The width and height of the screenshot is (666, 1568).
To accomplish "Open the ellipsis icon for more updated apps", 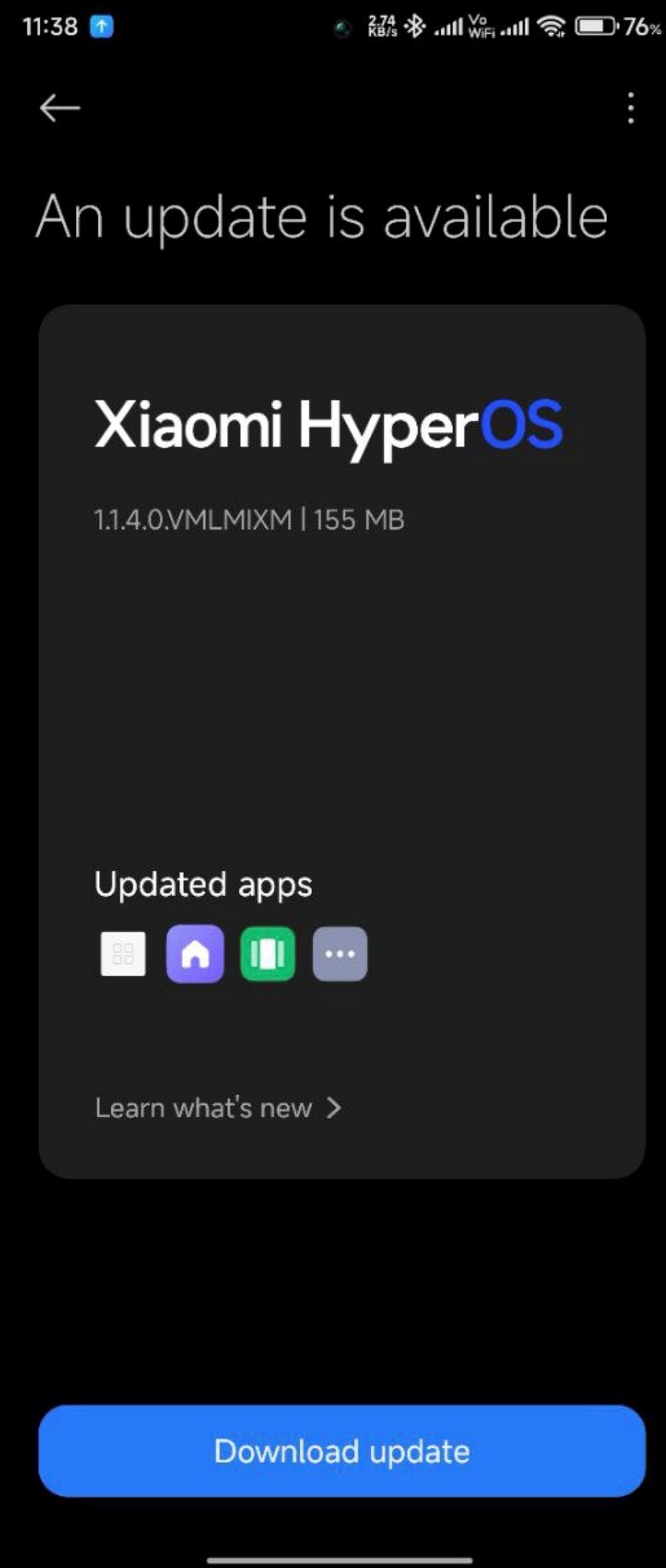I will (339, 953).
